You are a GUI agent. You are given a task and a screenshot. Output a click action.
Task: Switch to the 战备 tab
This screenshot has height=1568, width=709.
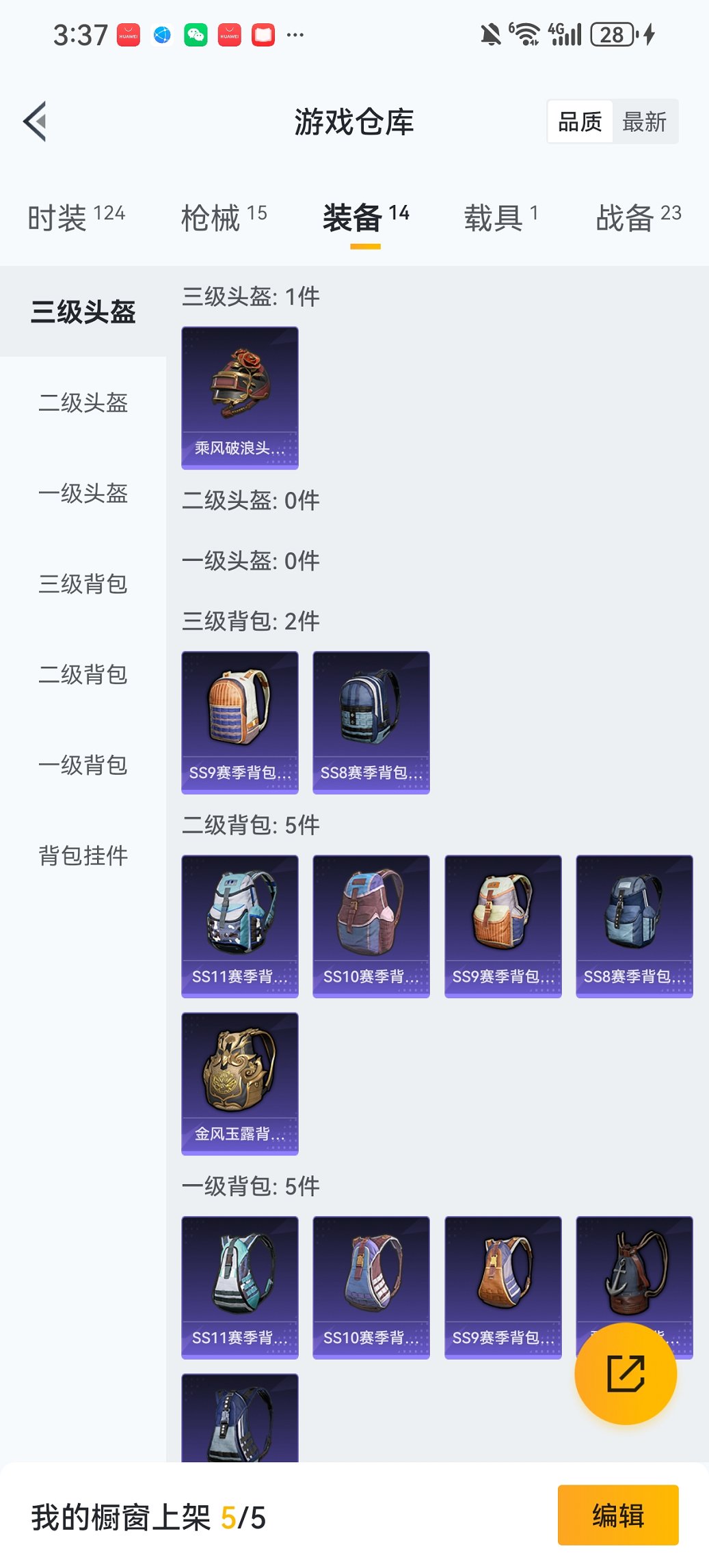click(638, 217)
